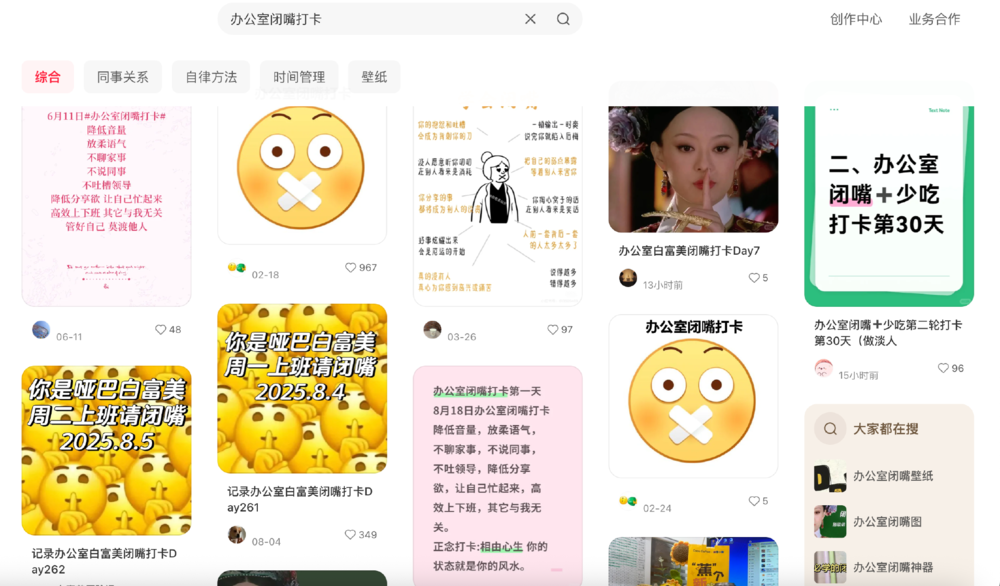
Task: Filter by 自律方法
Action: pos(211,77)
